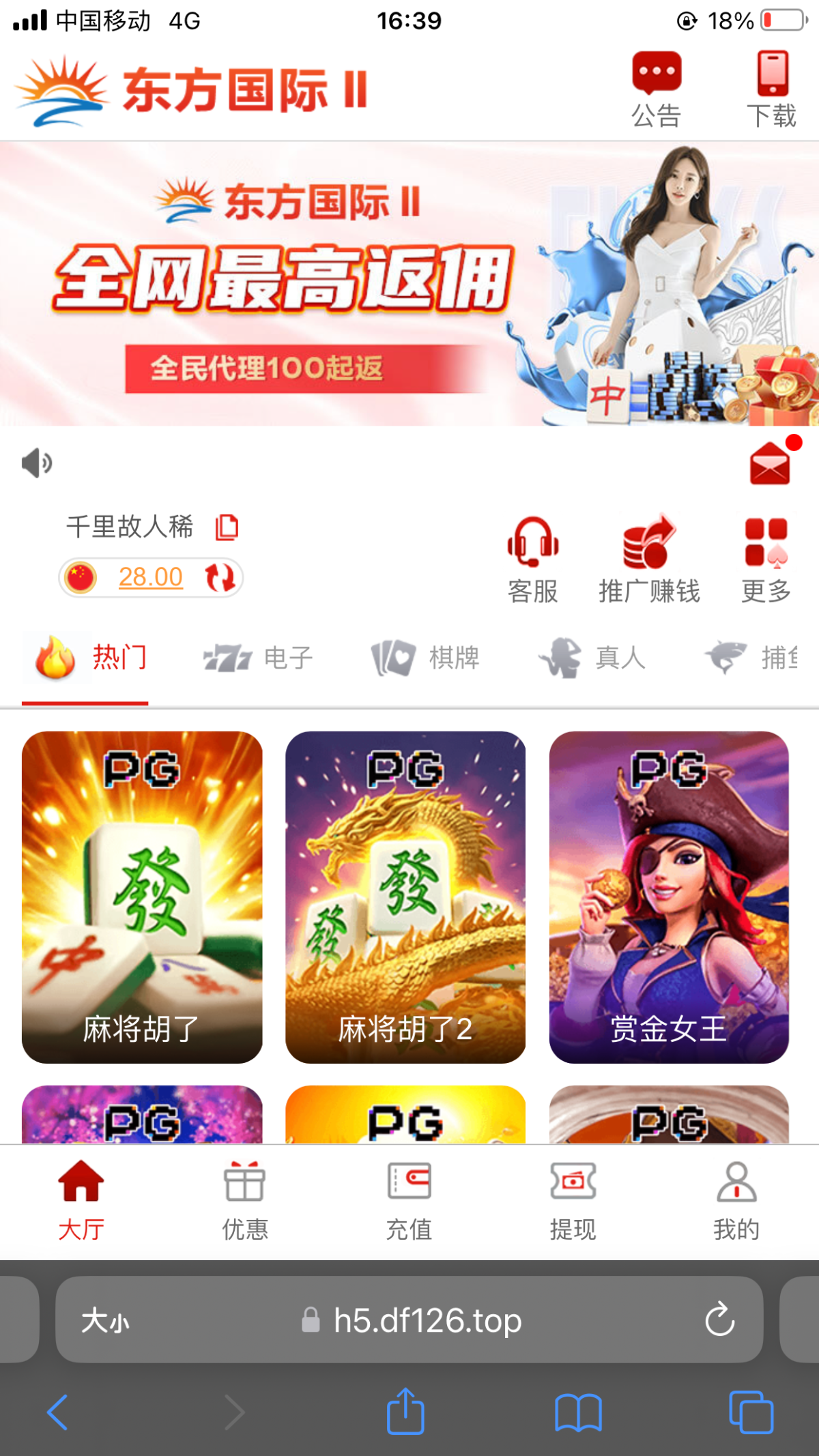Launch the 赏金女王 game

click(x=669, y=897)
